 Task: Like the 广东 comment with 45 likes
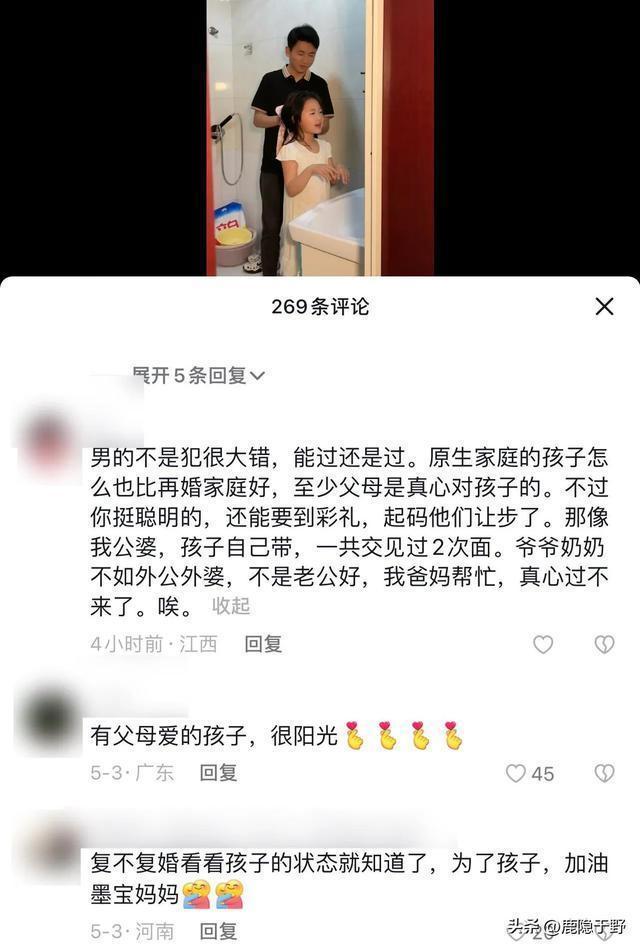tap(517, 773)
